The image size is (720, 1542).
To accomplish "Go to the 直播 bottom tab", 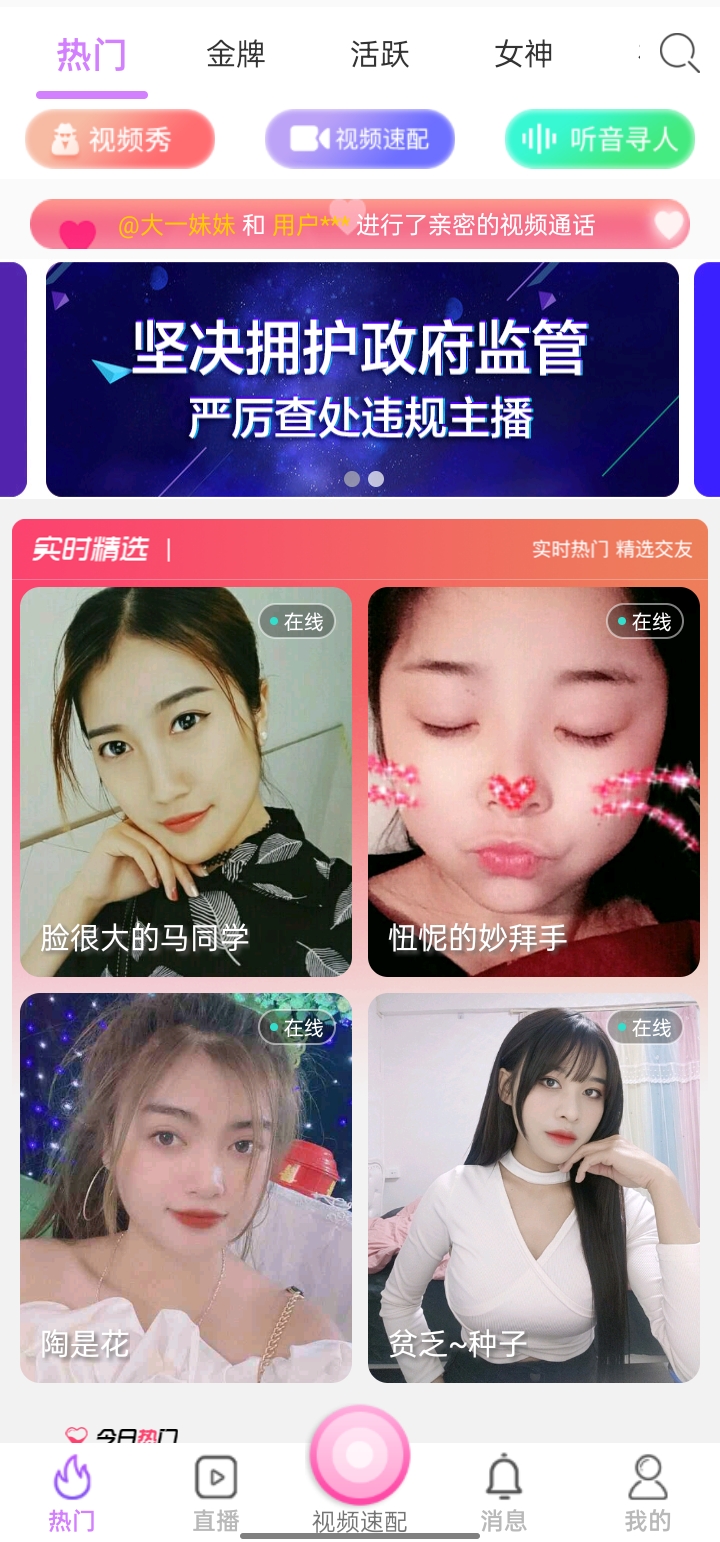I will click(x=216, y=1493).
